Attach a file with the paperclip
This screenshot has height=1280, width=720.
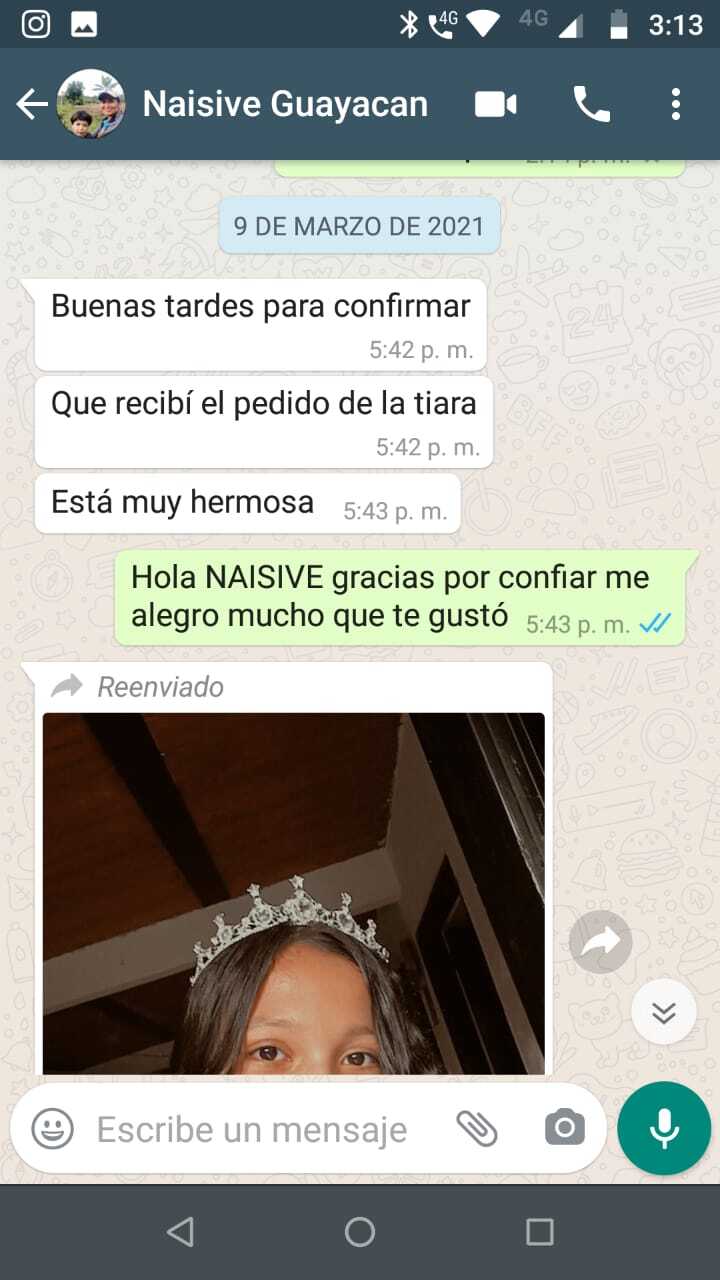pyautogui.click(x=477, y=1129)
